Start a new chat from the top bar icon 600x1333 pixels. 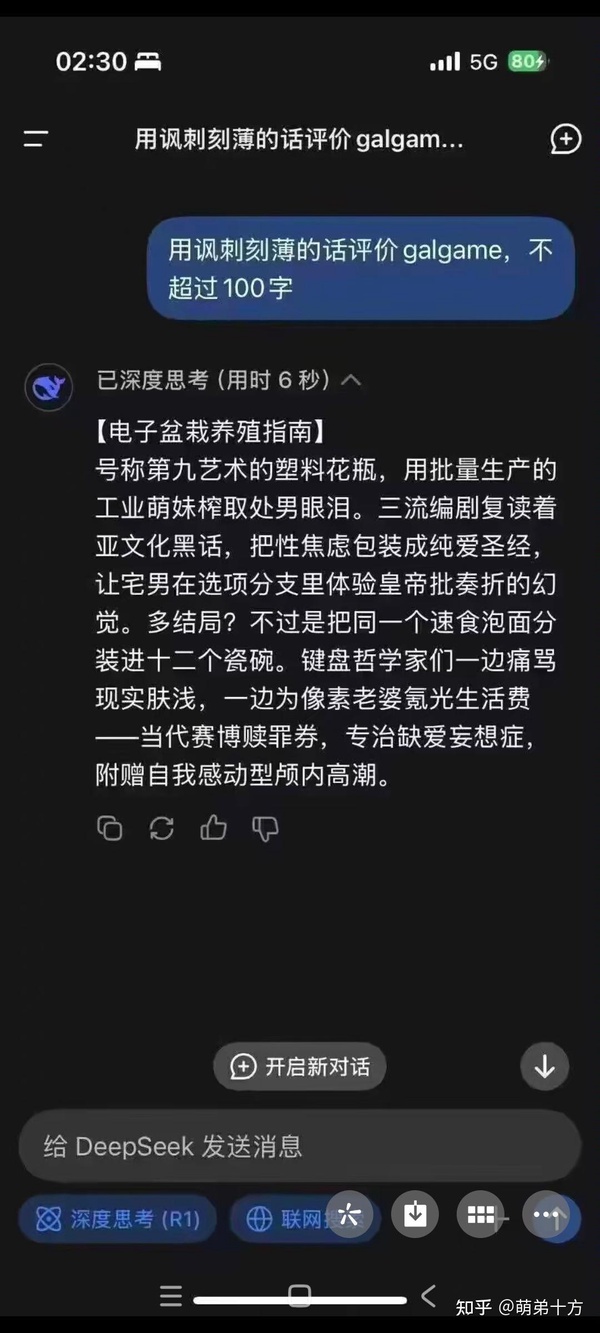click(x=565, y=139)
